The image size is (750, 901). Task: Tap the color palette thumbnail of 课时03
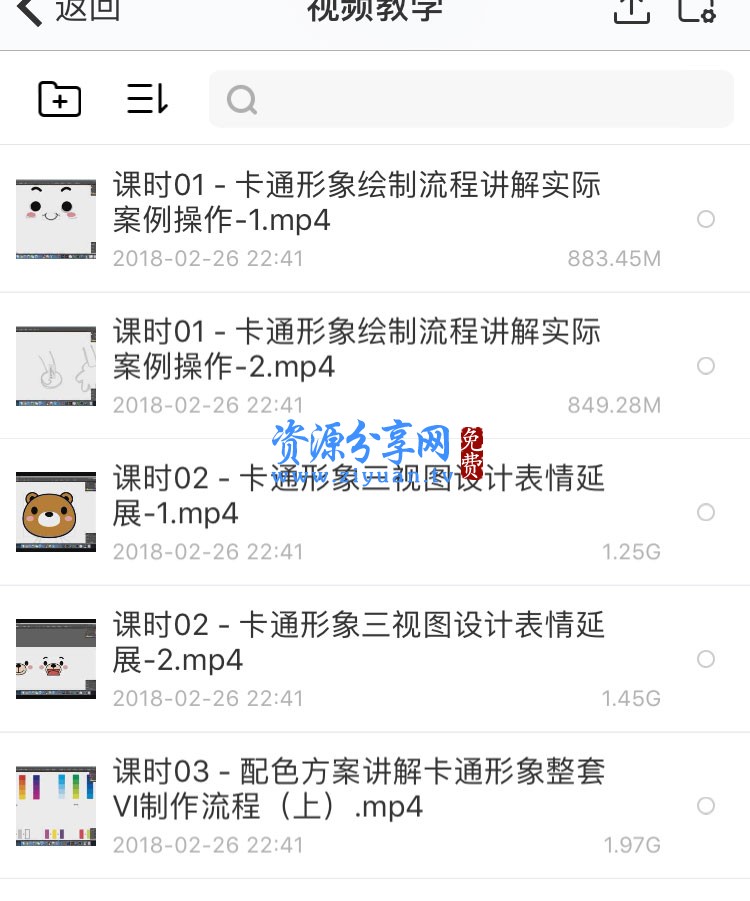55,803
